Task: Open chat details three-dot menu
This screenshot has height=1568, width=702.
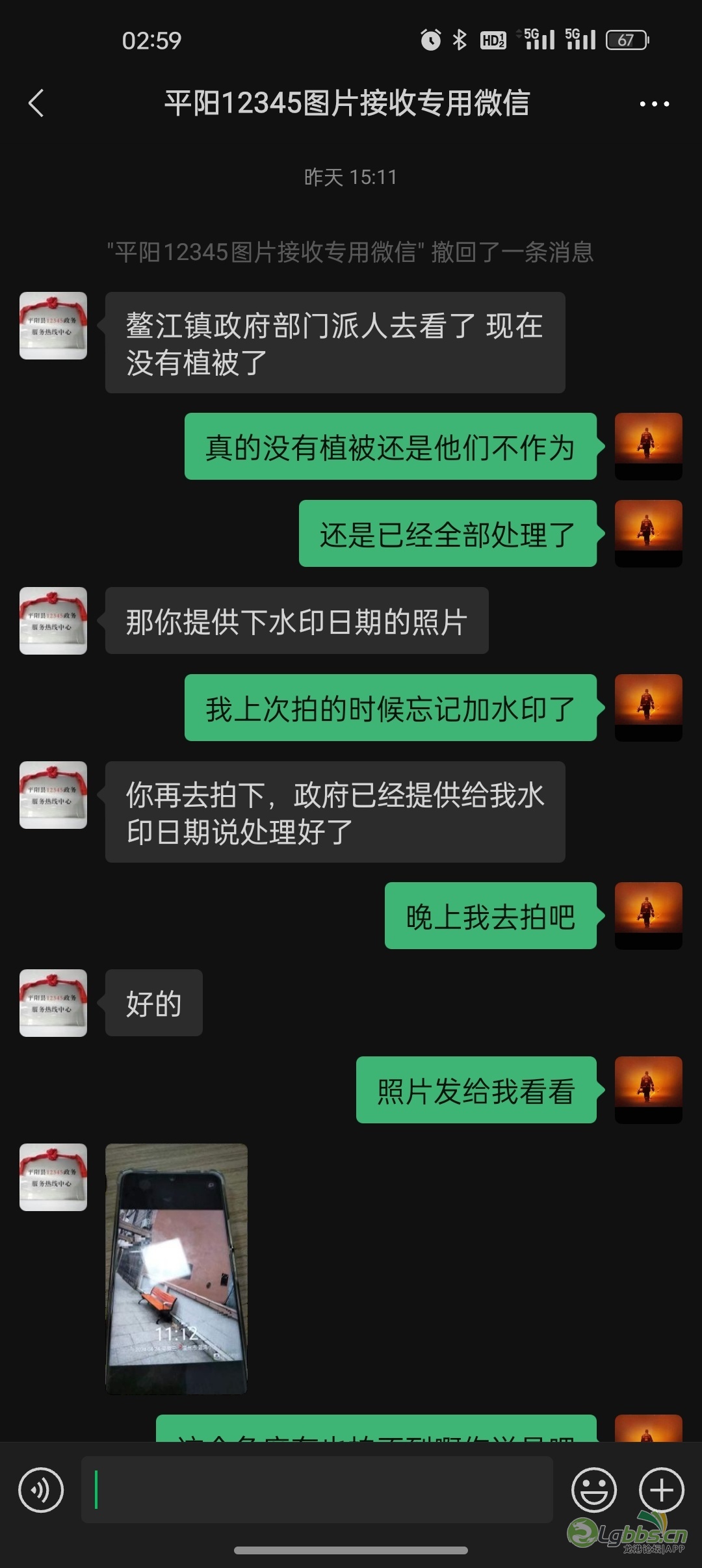Action: tap(654, 104)
